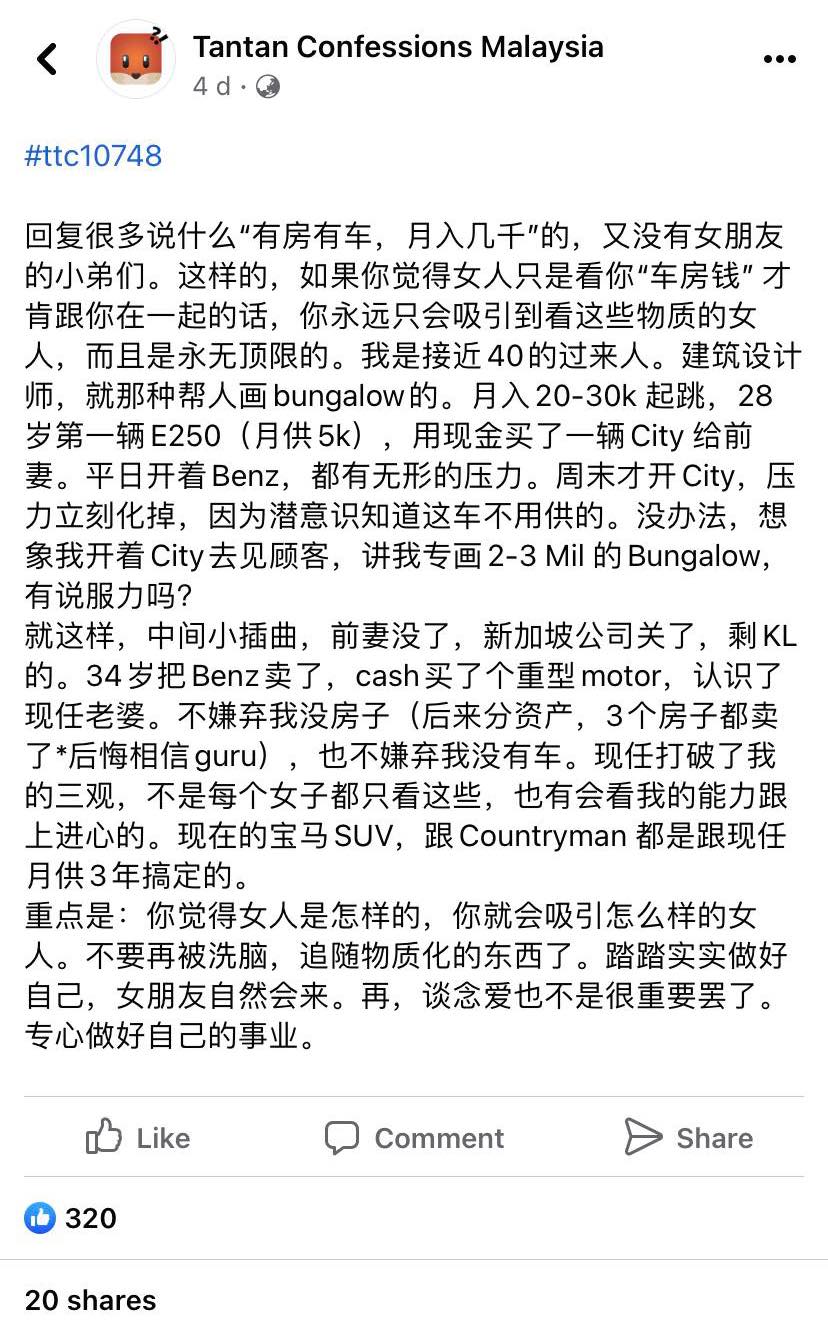Tap the #ttc10748 hashtag
Viewport: 828px width, 1332px height.
[x=93, y=156]
